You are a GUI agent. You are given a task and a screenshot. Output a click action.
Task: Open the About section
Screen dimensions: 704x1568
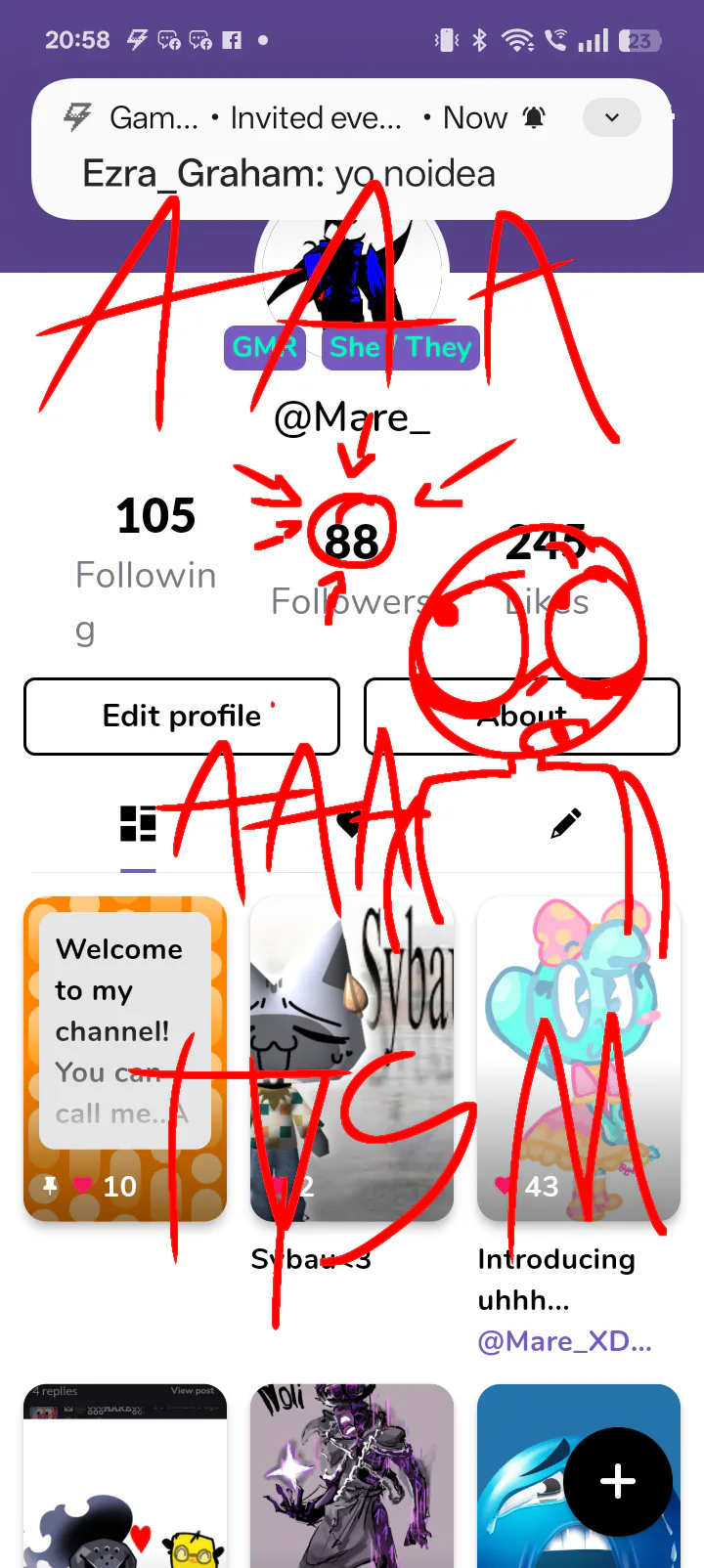click(521, 717)
